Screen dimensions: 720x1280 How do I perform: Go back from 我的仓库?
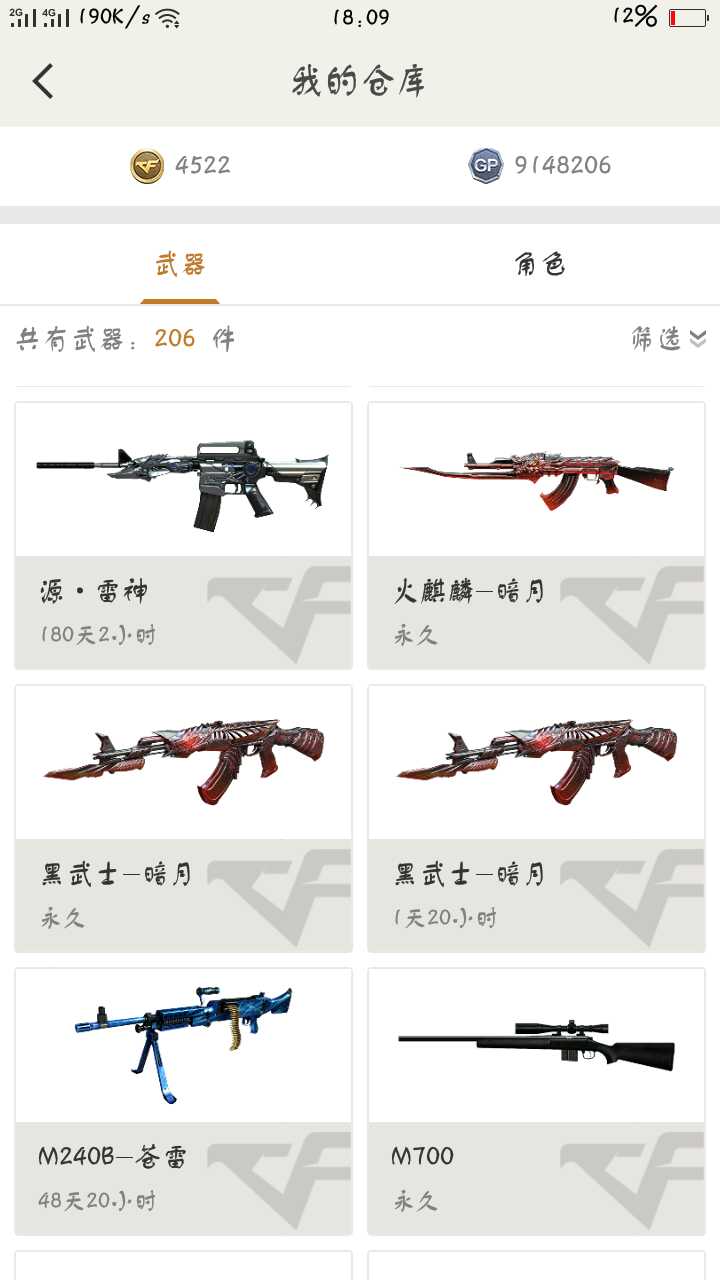42,81
